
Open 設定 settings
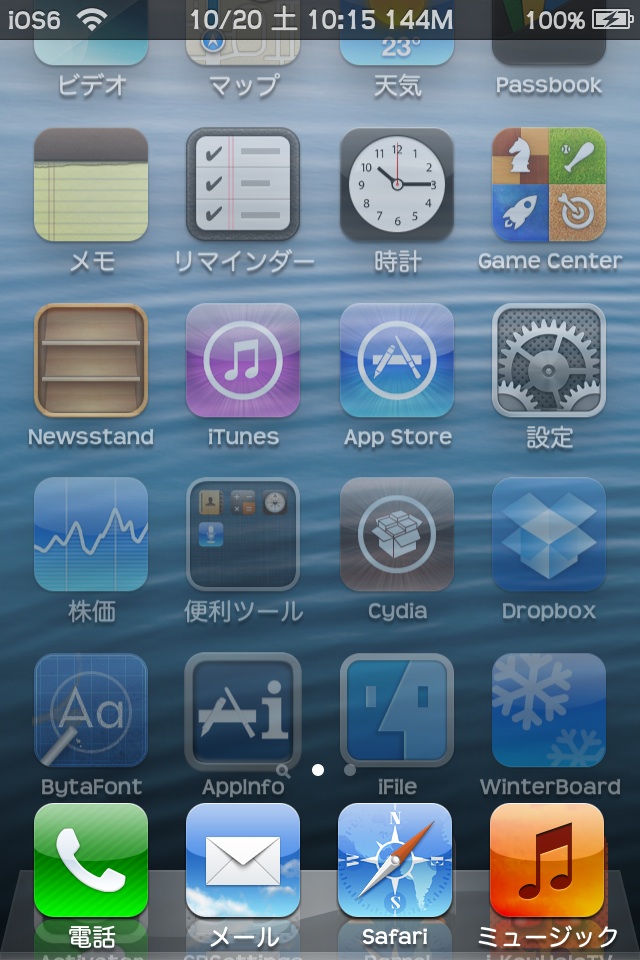(x=549, y=361)
